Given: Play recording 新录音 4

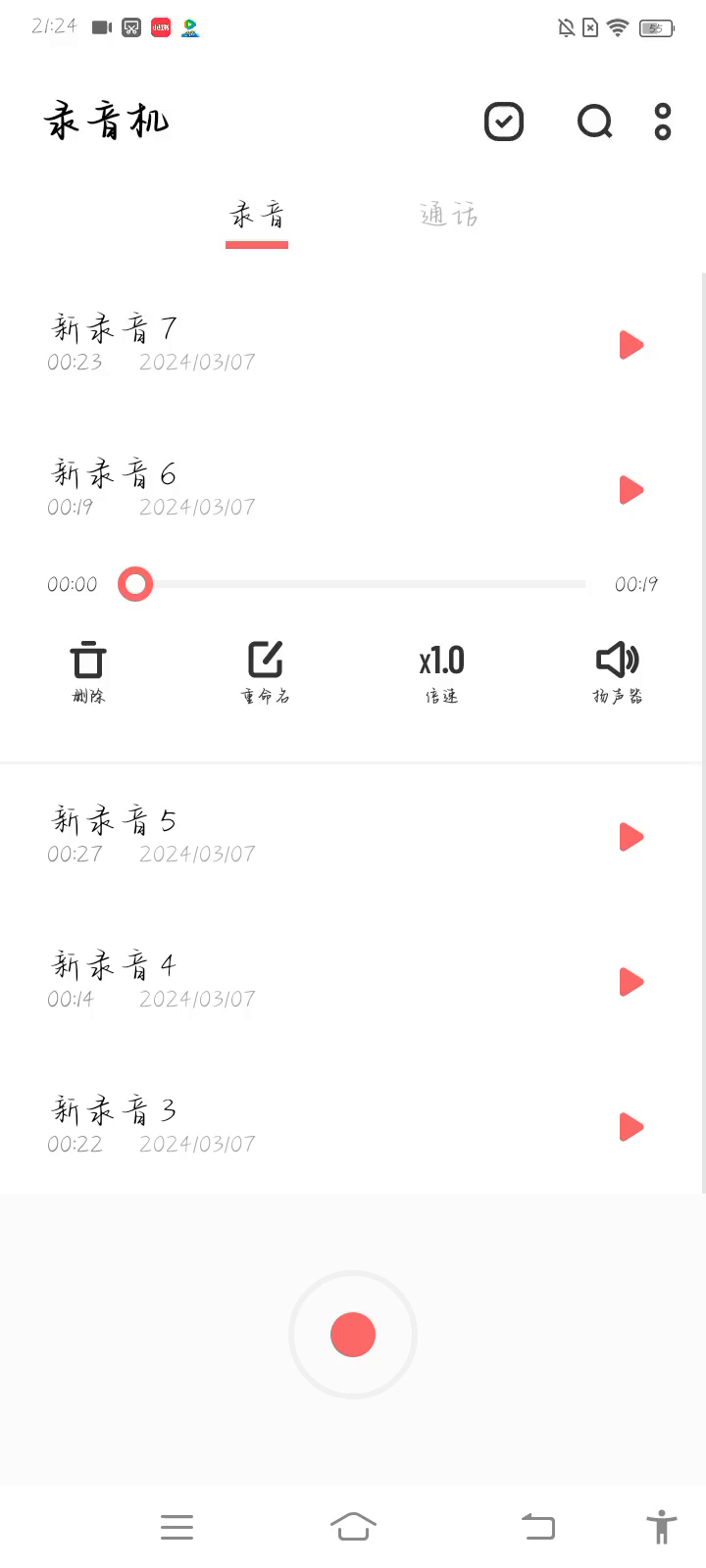Looking at the screenshot, I should [630, 982].
